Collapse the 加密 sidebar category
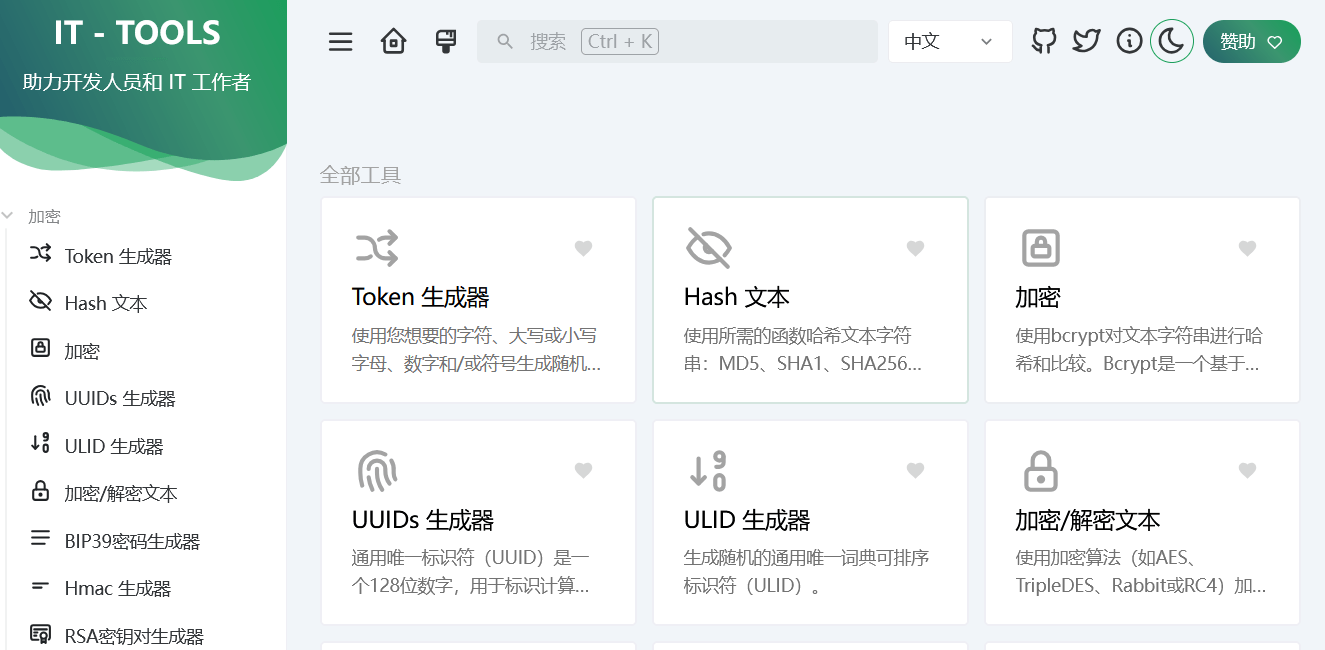The width and height of the screenshot is (1325, 650). coord(44,216)
